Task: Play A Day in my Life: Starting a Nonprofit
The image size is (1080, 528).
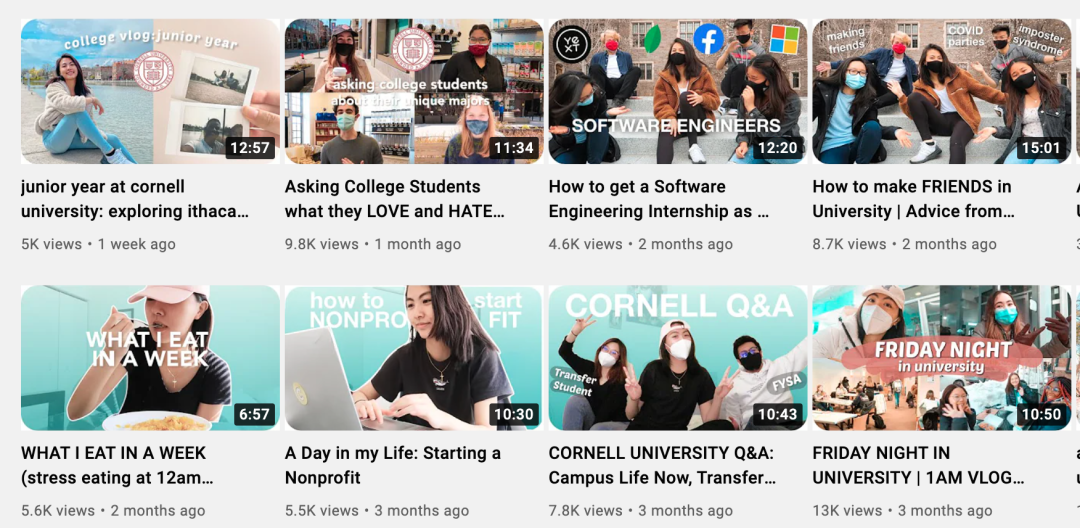Action: click(414, 358)
